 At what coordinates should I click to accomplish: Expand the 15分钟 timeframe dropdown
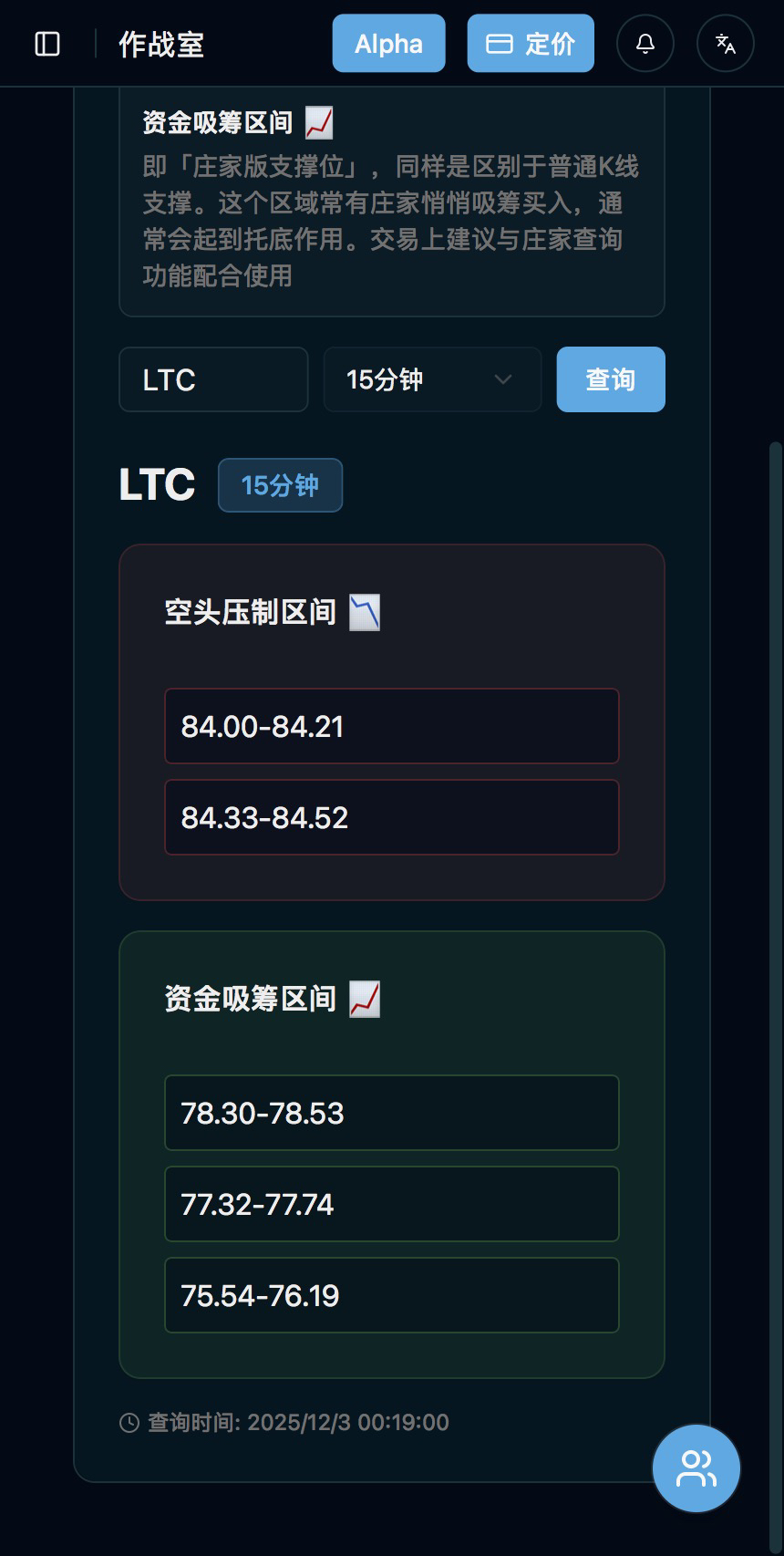coord(432,379)
